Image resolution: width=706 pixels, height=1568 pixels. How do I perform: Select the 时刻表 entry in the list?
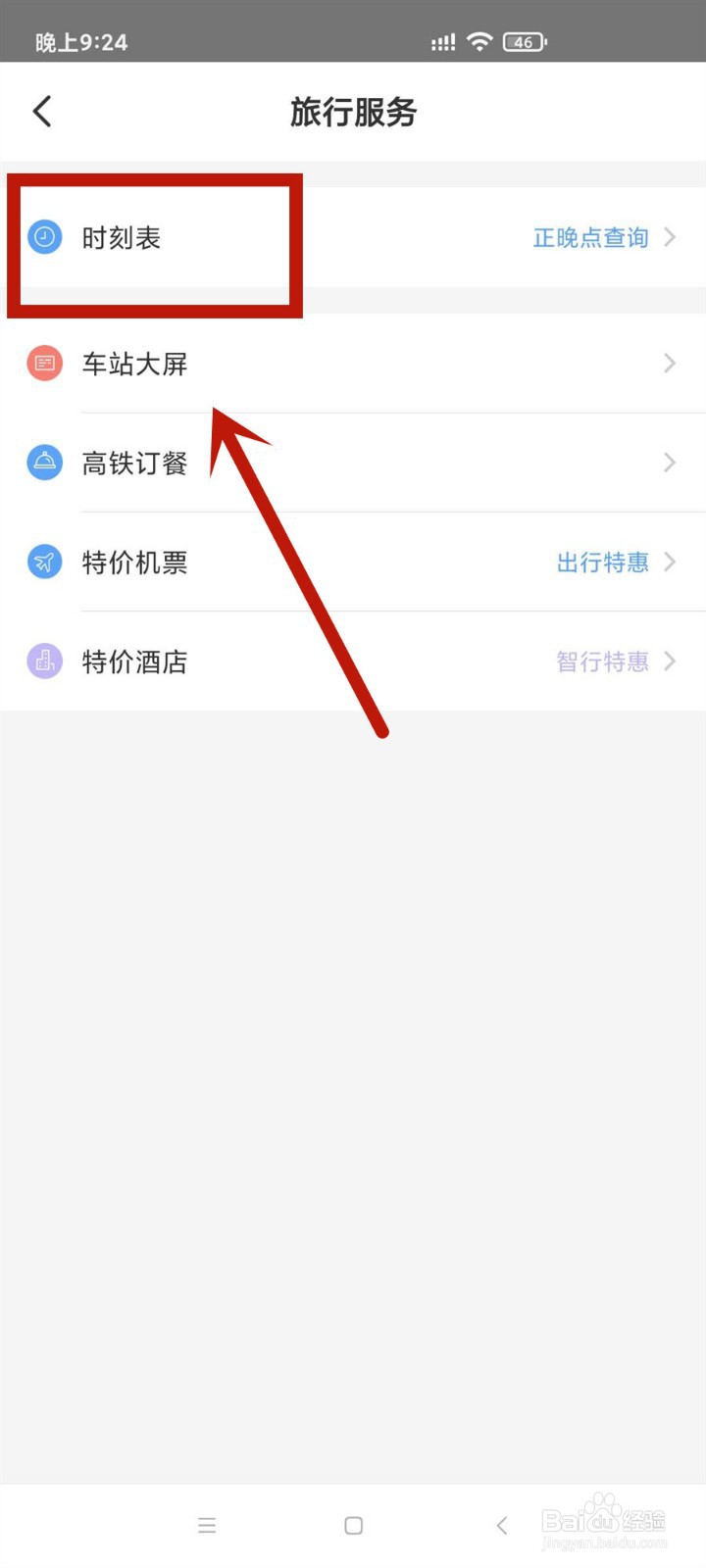121,237
